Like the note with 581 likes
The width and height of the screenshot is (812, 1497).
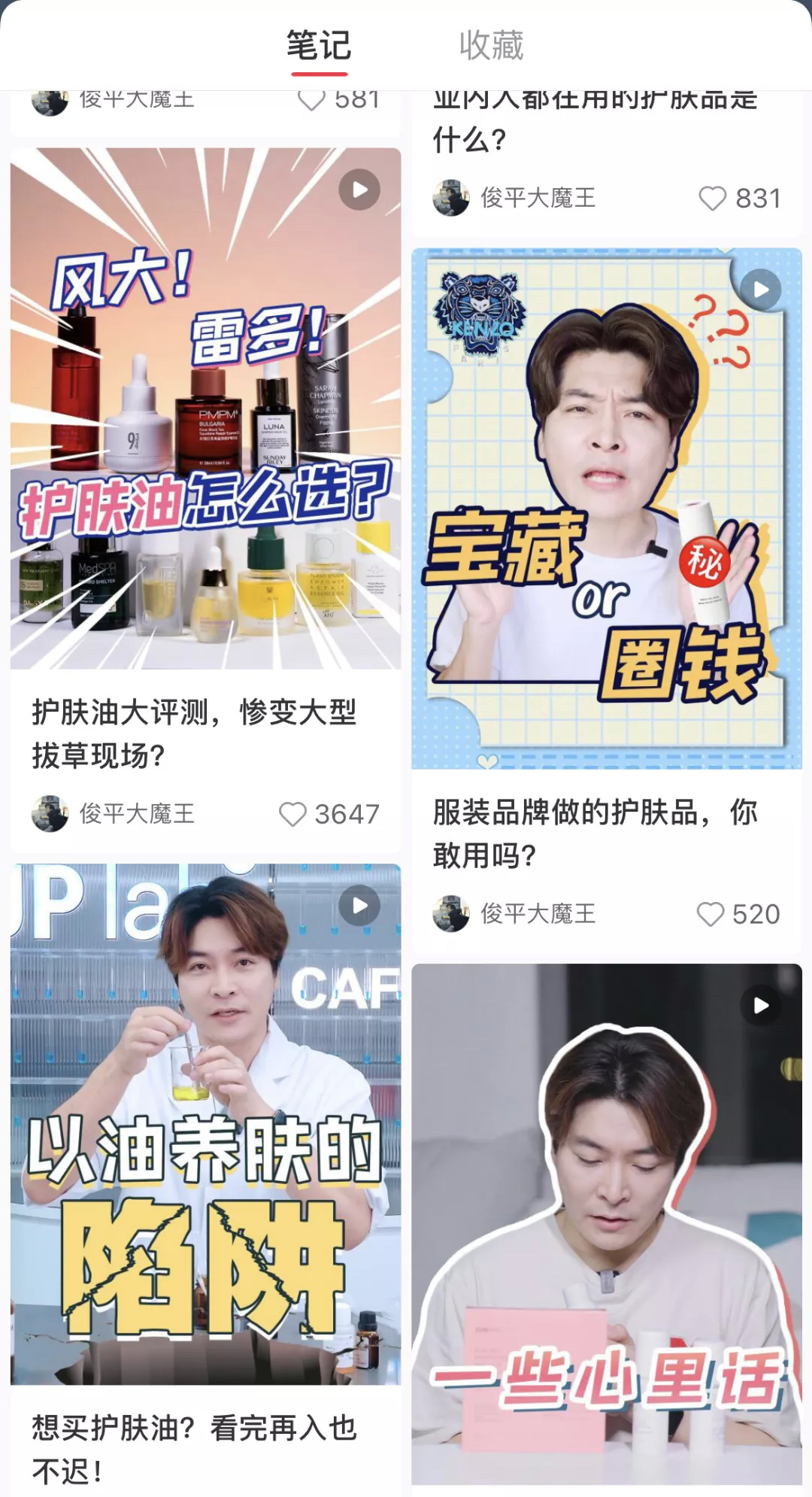pyautogui.click(x=311, y=101)
